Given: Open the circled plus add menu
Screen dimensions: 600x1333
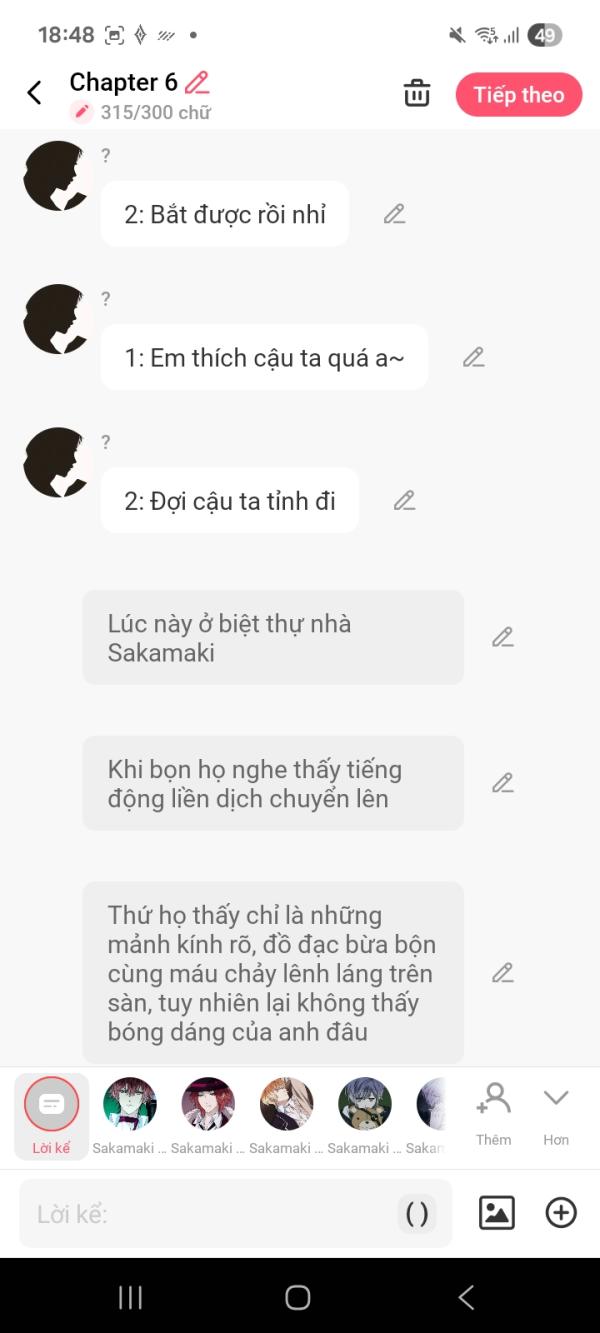Looking at the screenshot, I should (x=561, y=1213).
